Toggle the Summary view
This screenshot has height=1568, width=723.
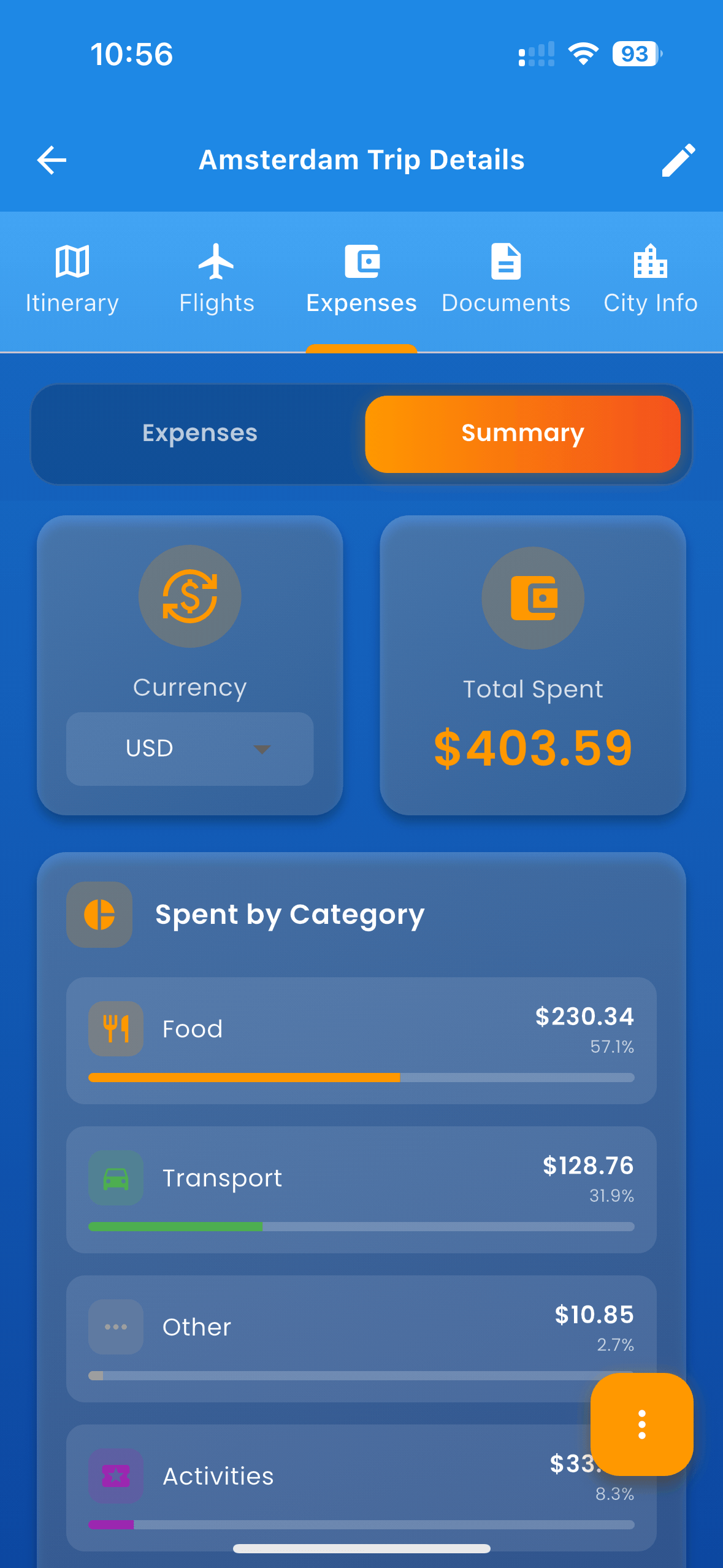click(522, 433)
